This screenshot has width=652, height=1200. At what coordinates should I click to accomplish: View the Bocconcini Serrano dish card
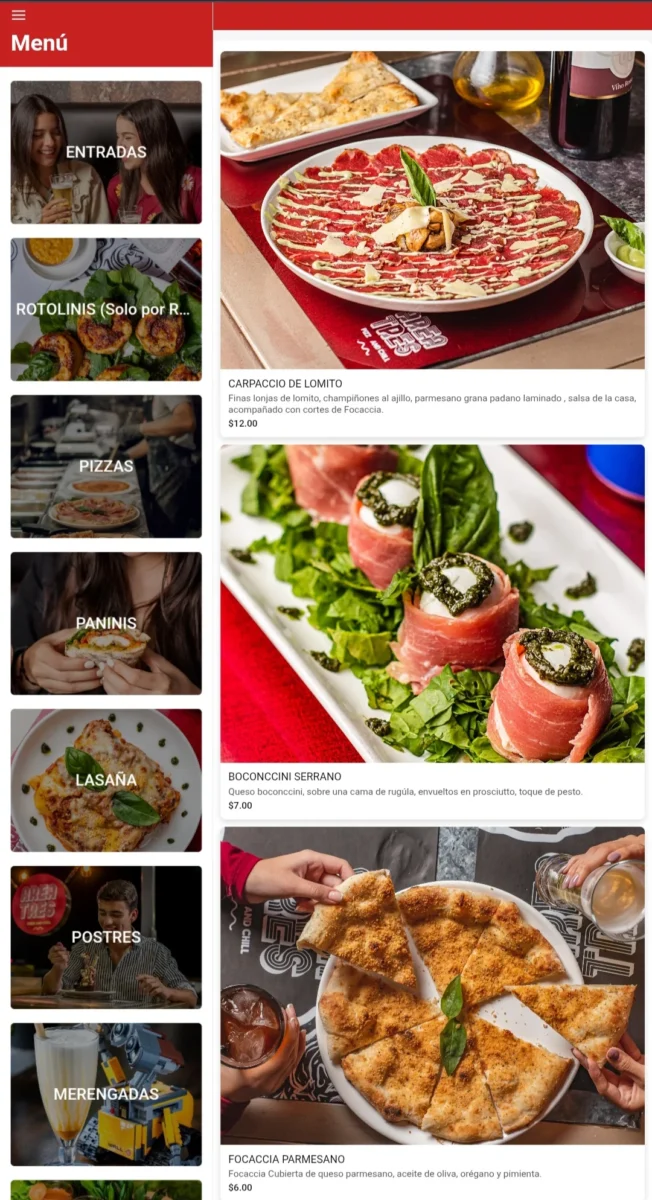pyautogui.click(x=432, y=630)
